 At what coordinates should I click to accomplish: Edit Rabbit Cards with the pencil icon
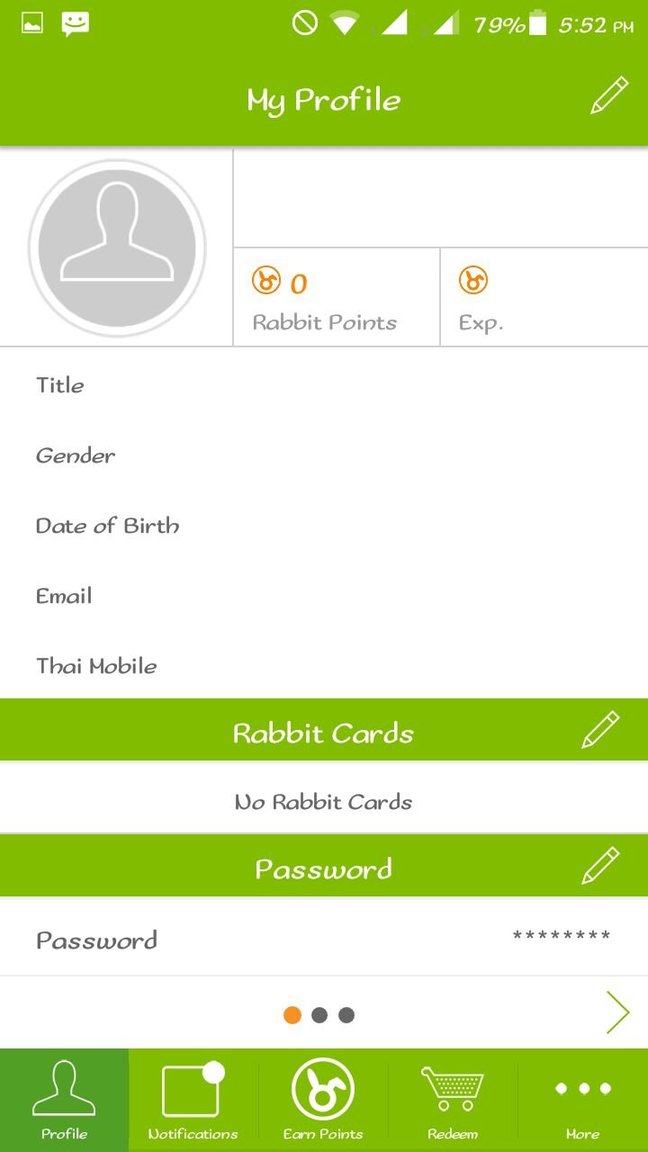coord(600,731)
